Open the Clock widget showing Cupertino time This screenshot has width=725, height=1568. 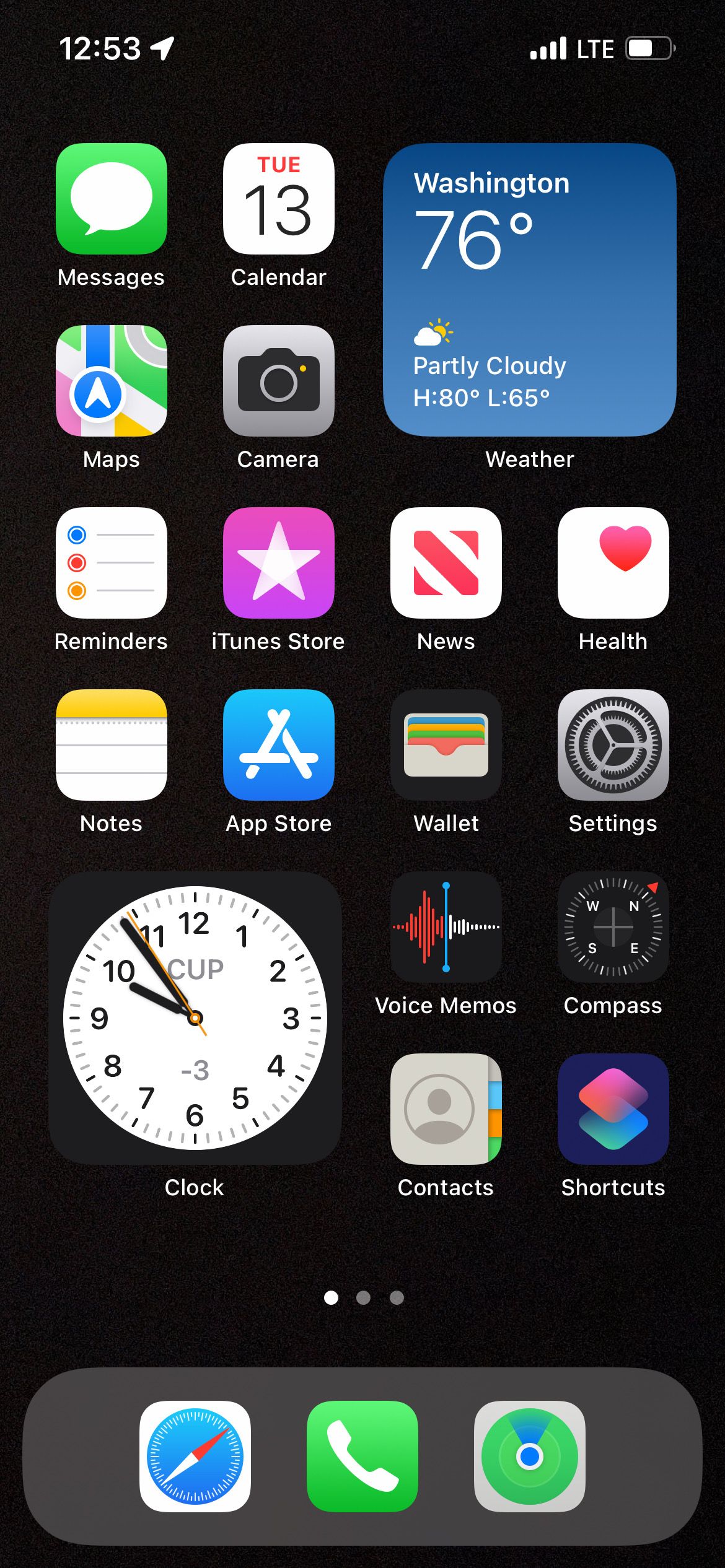pos(194,1016)
